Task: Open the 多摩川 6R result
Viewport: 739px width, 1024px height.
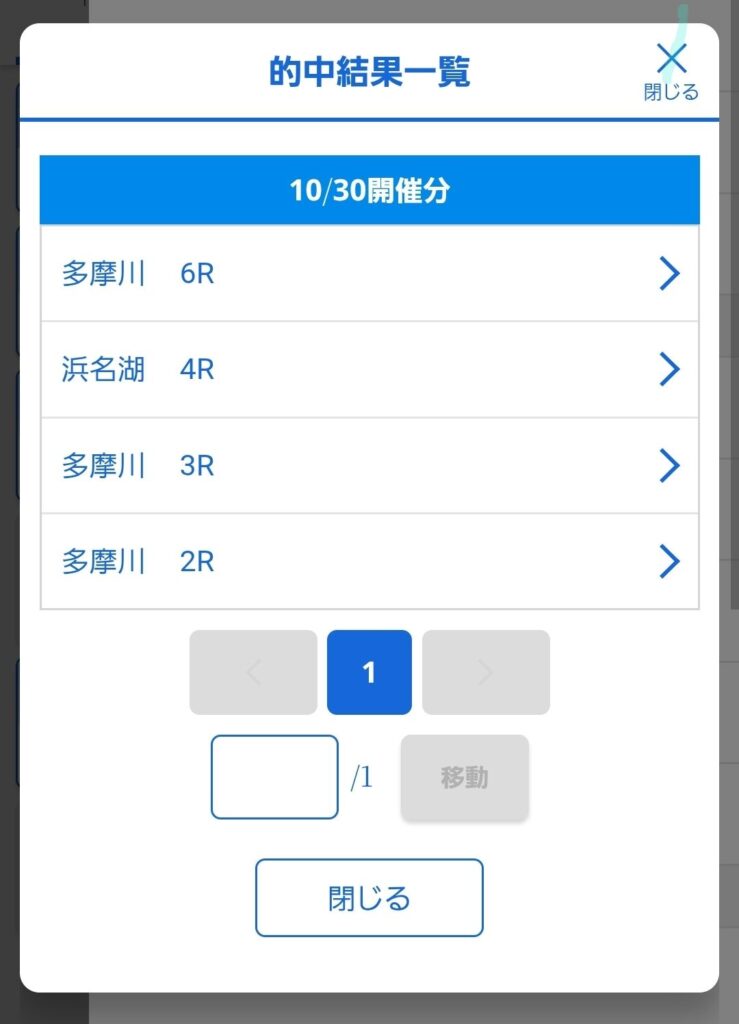Action: pyautogui.click(x=369, y=274)
